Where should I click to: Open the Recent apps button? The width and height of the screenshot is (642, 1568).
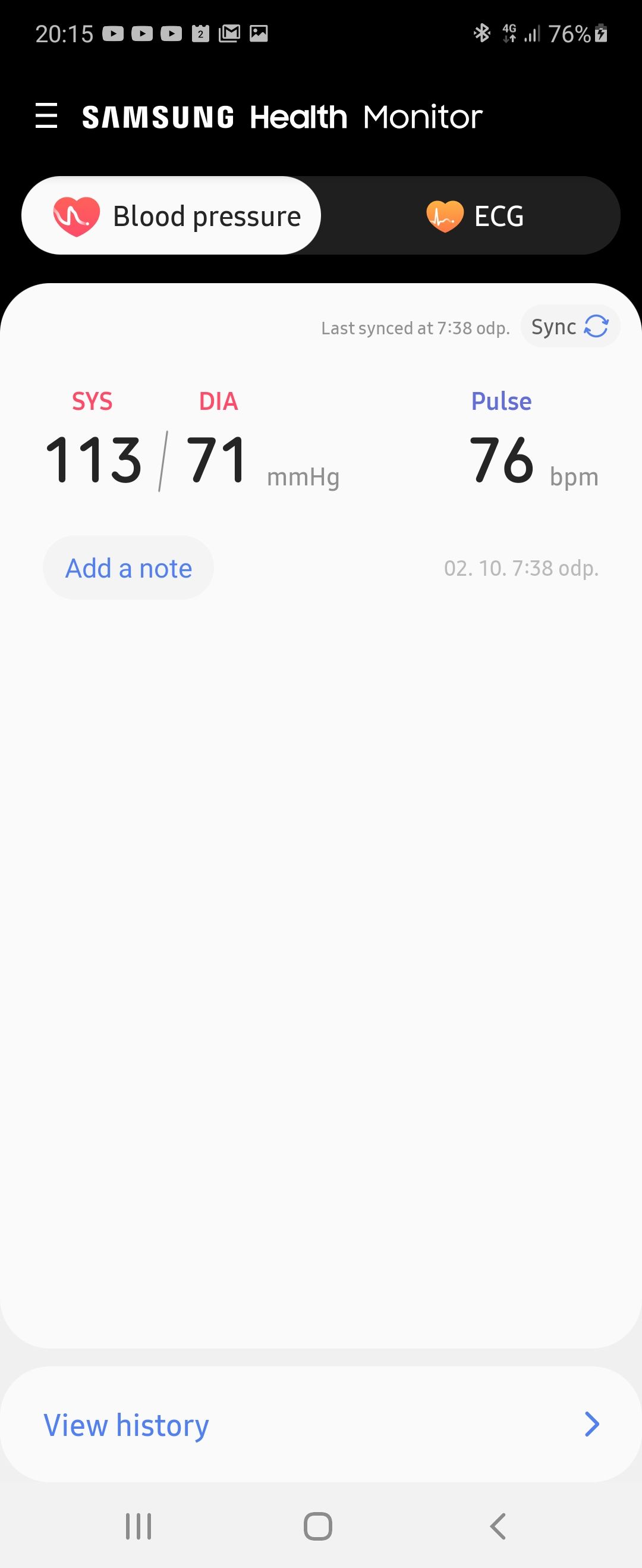[x=139, y=1525]
